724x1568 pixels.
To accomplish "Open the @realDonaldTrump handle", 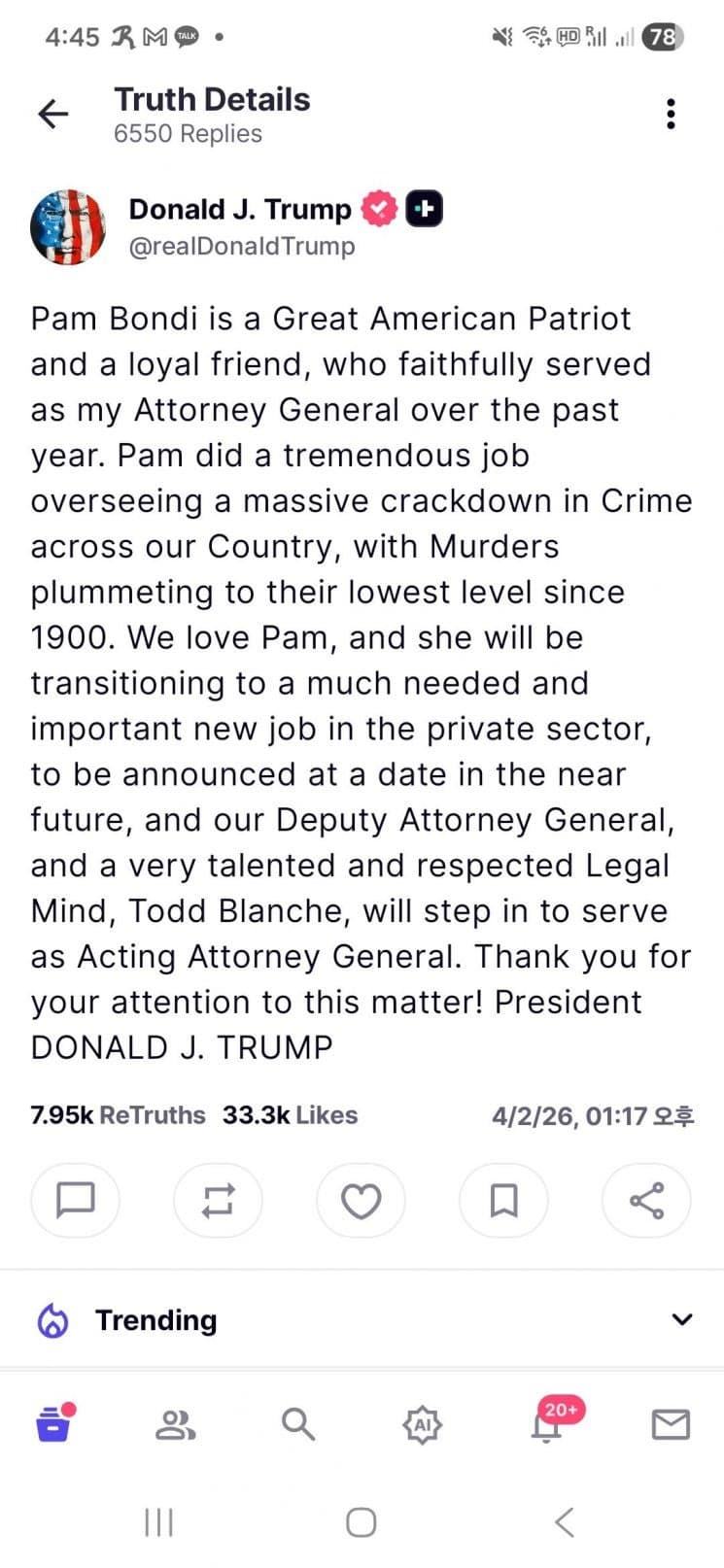I will [x=242, y=247].
